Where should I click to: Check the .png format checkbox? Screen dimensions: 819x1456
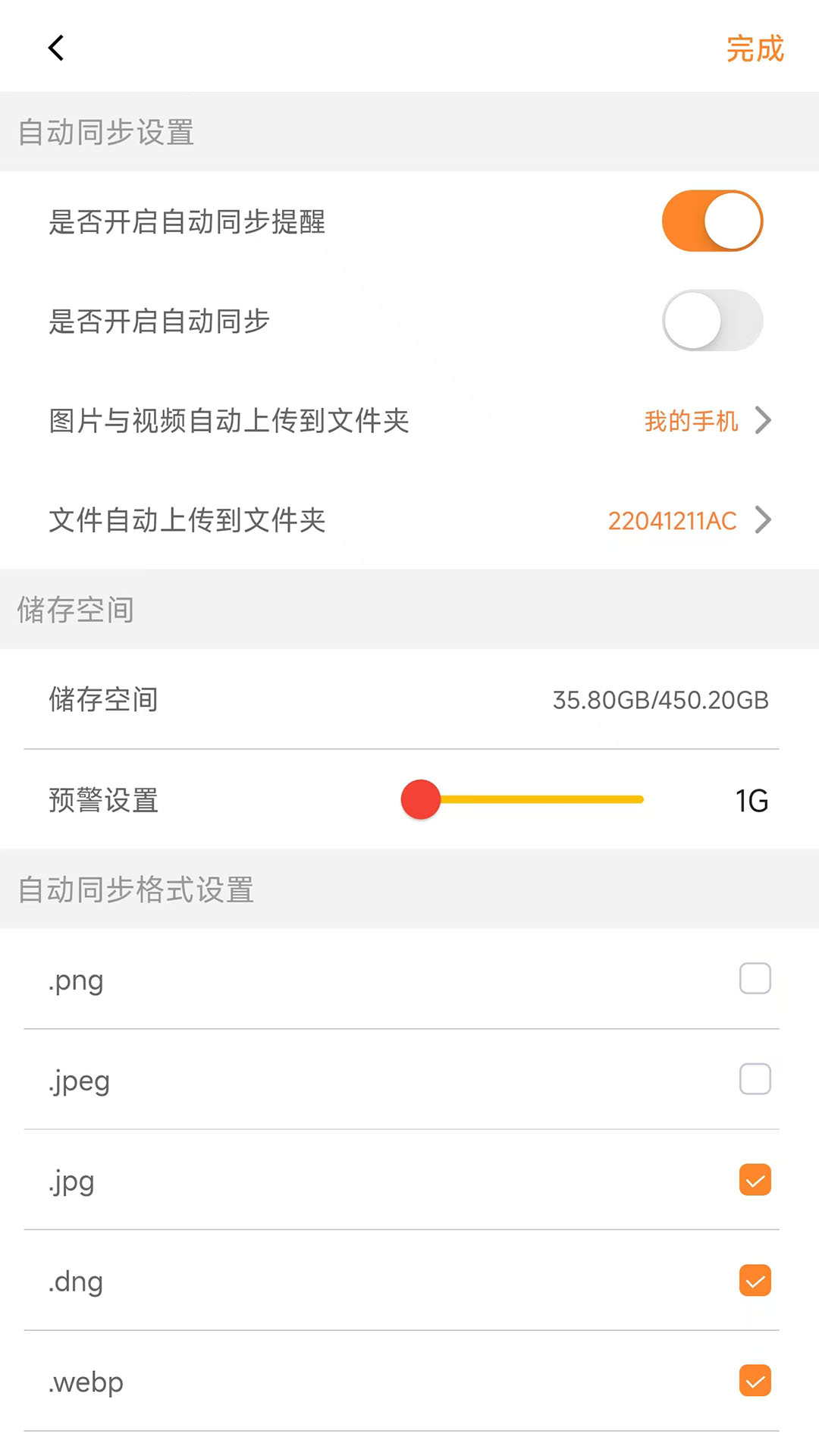[x=754, y=978]
